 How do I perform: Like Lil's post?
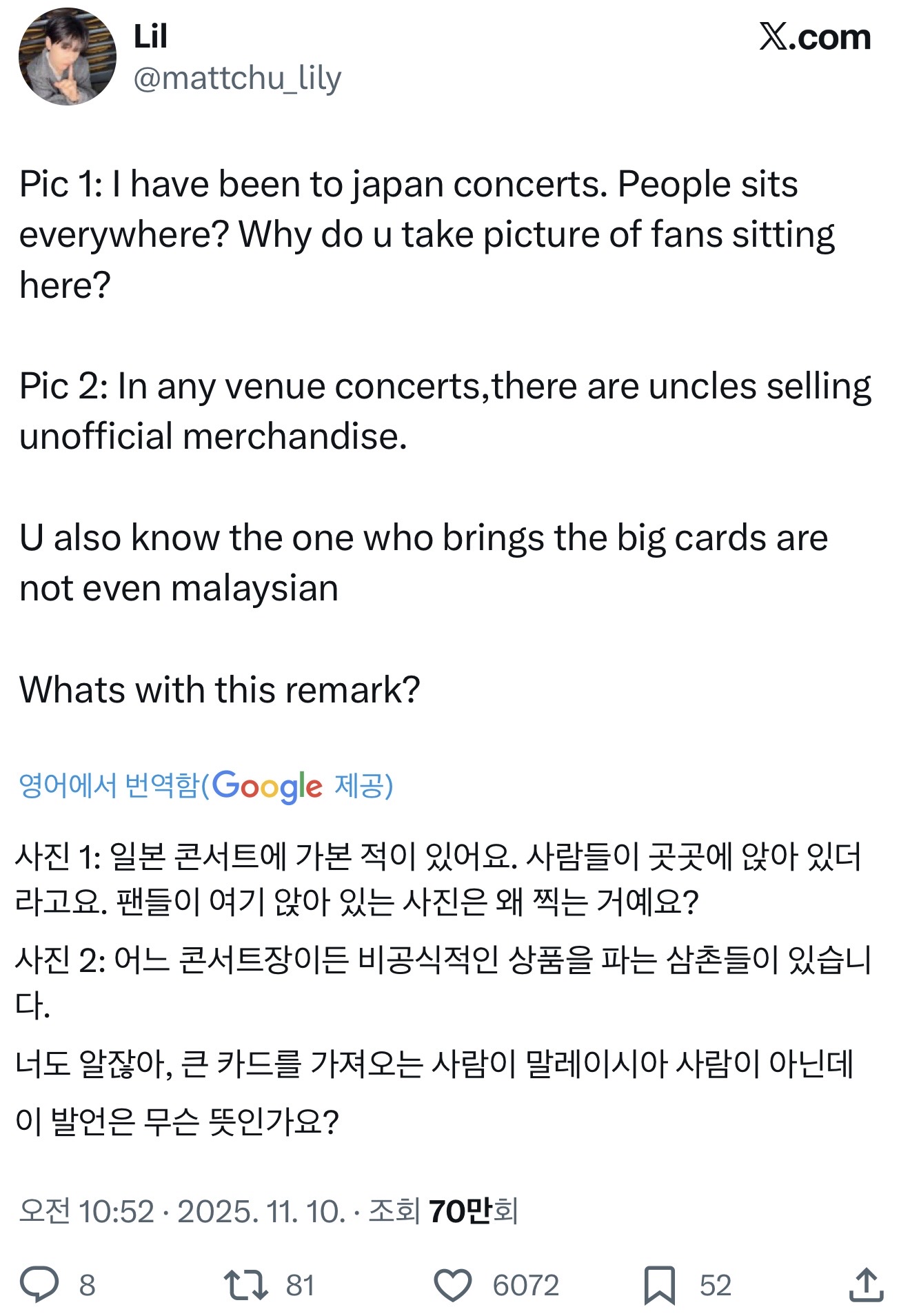(452, 1284)
